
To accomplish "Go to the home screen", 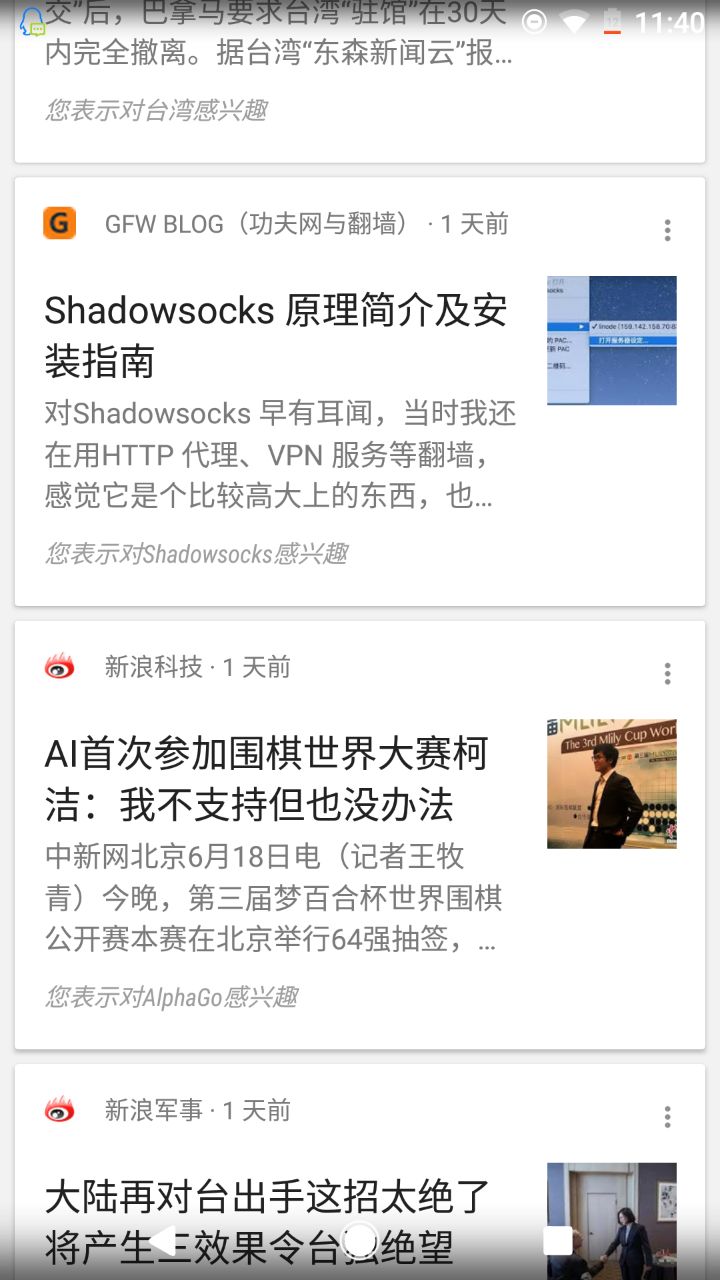I will tap(360, 1240).
